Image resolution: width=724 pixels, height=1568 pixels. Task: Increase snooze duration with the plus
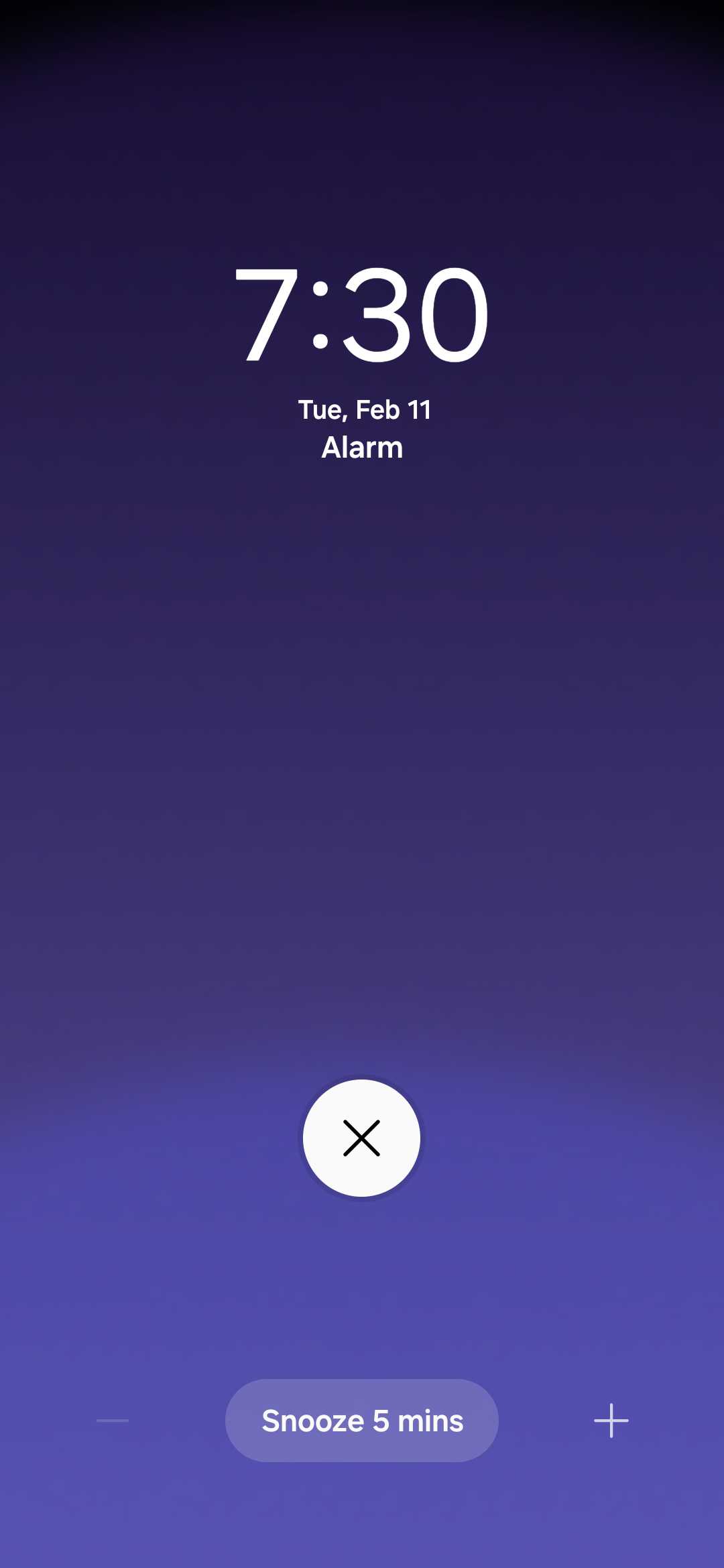pos(611,1421)
